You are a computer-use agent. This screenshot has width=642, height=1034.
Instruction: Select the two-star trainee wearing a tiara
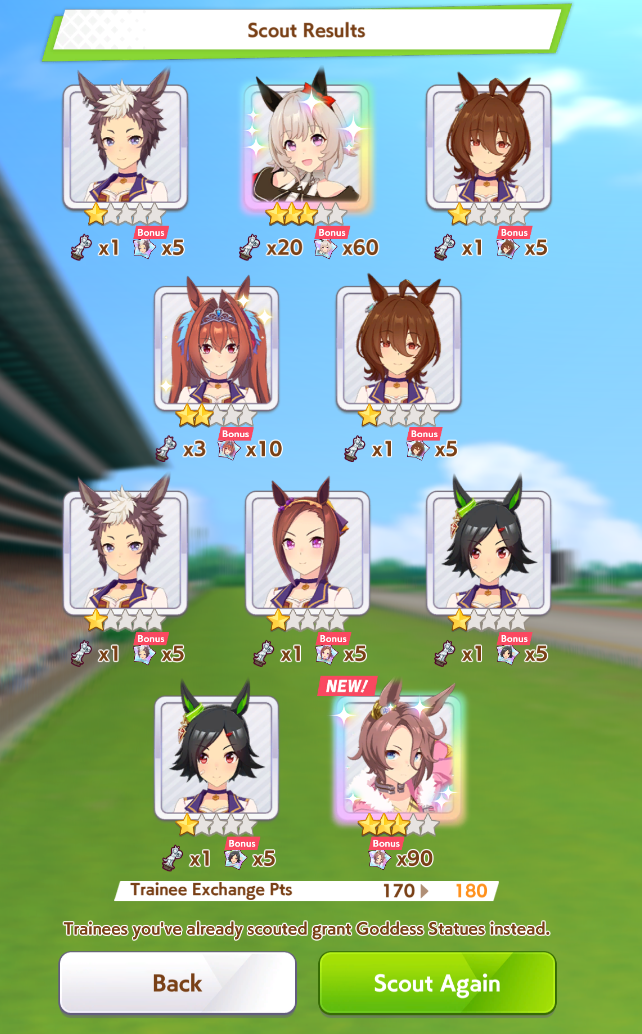point(216,348)
